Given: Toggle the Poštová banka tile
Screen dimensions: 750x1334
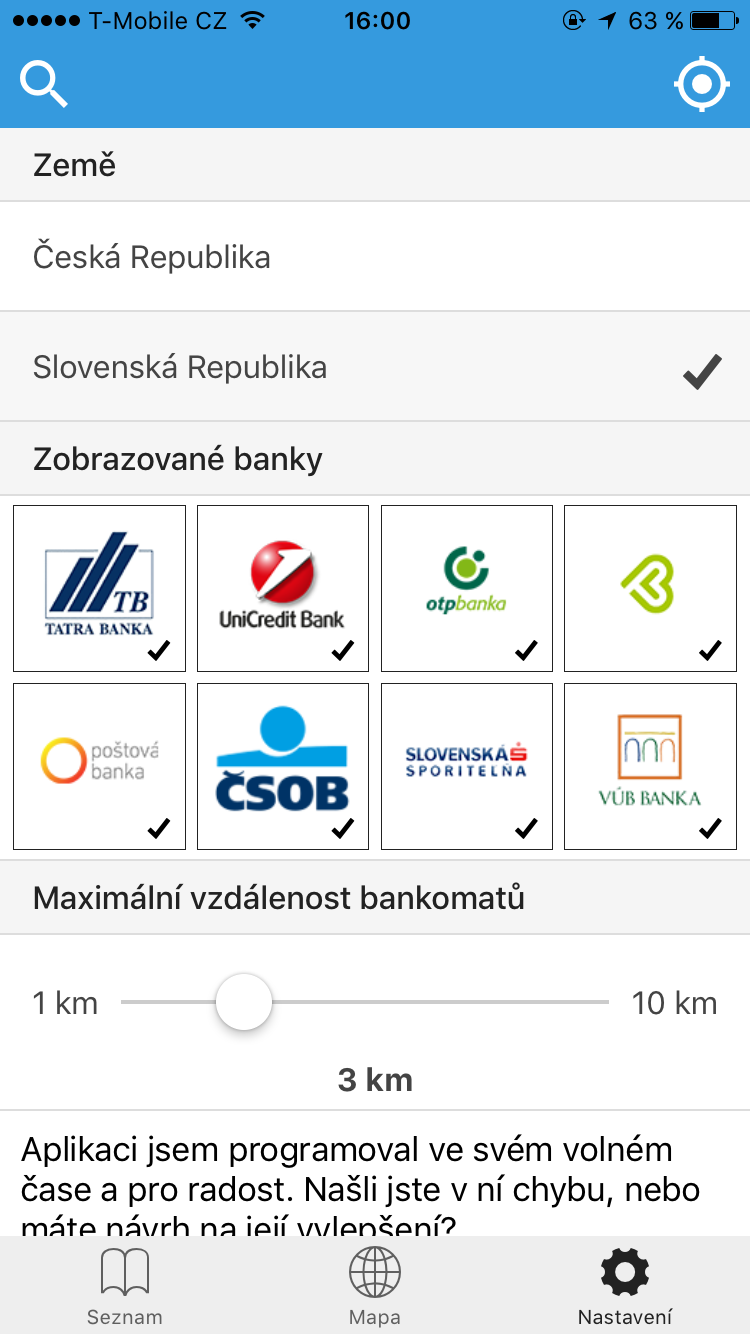Looking at the screenshot, I should (x=99, y=766).
